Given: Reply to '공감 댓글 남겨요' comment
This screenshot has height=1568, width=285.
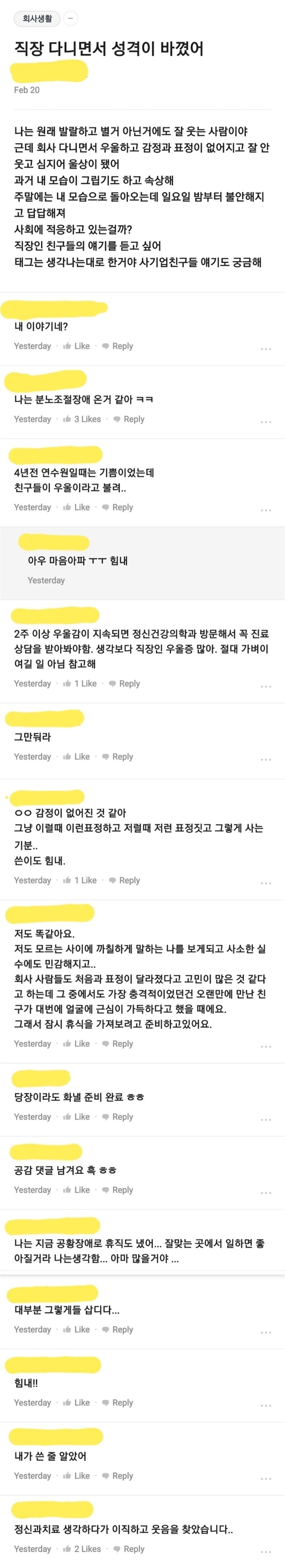Looking at the screenshot, I should click(118, 1189).
